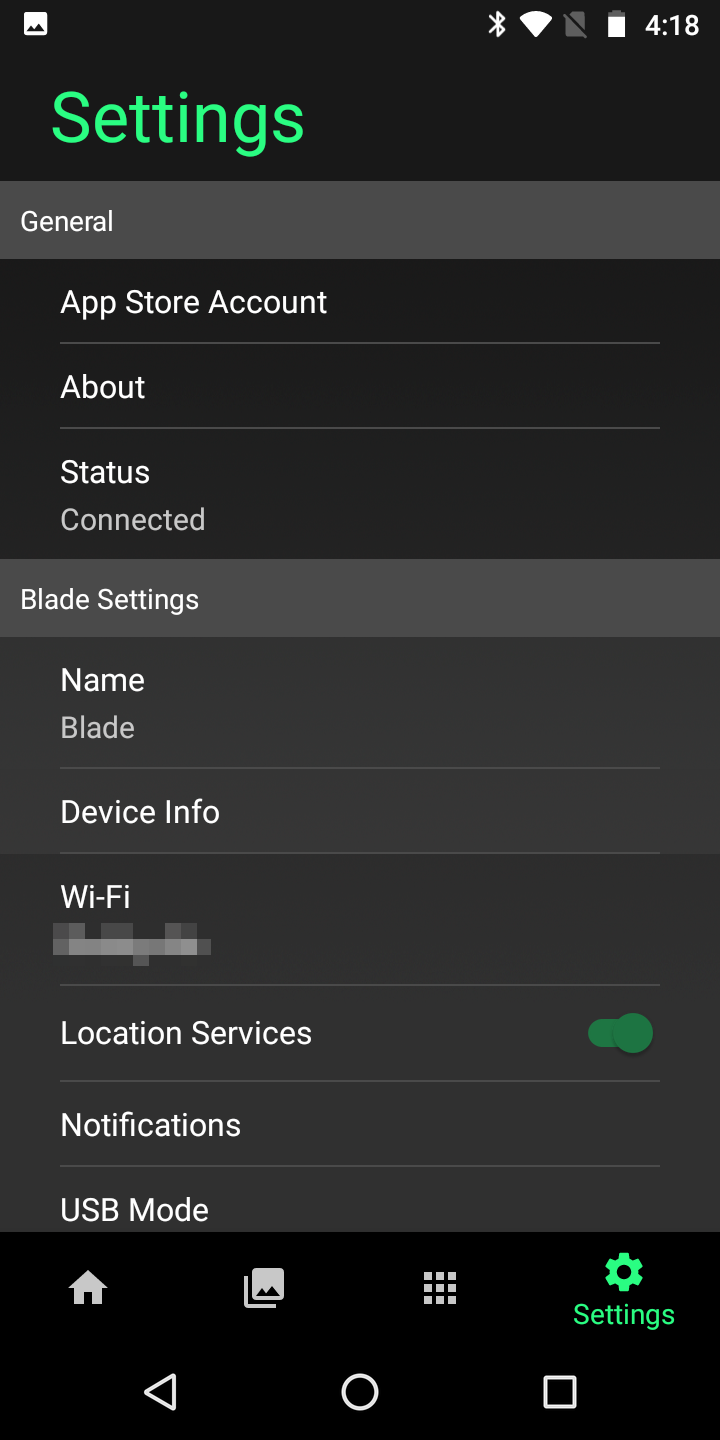Viewport: 720px width, 1440px height.
Task: Go back with the system back button
Action: (160, 1391)
